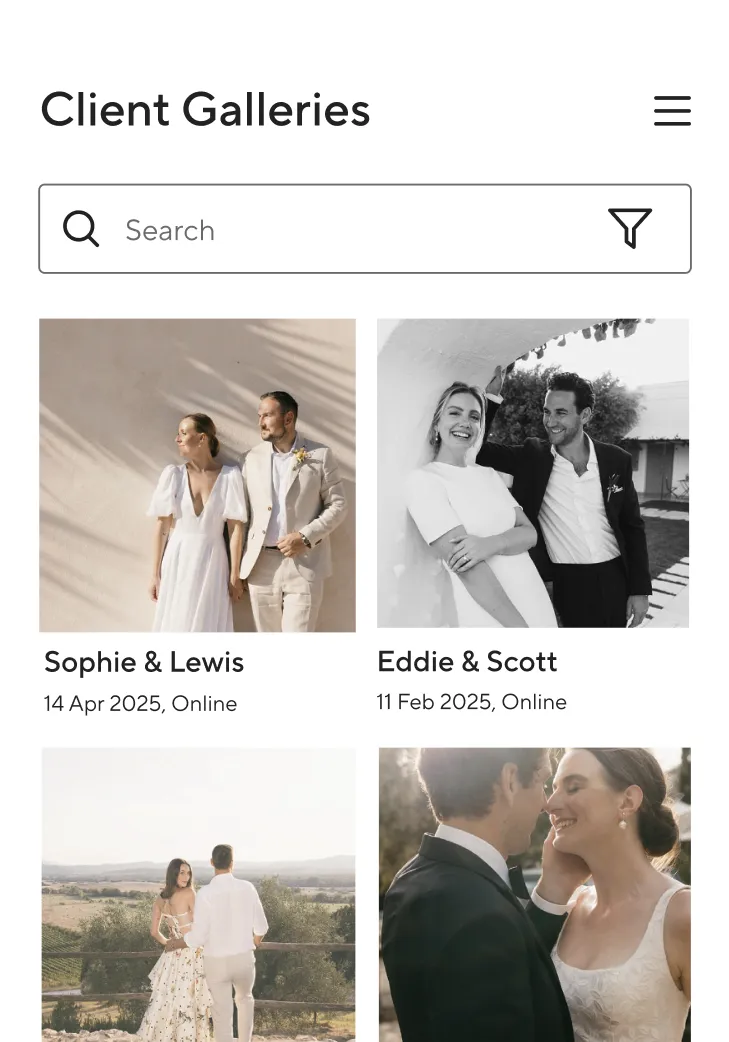This screenshot has width=729, height=1042.
Task: Open the Sophie & Lewis gallery
Action: (x=197, y=475)
